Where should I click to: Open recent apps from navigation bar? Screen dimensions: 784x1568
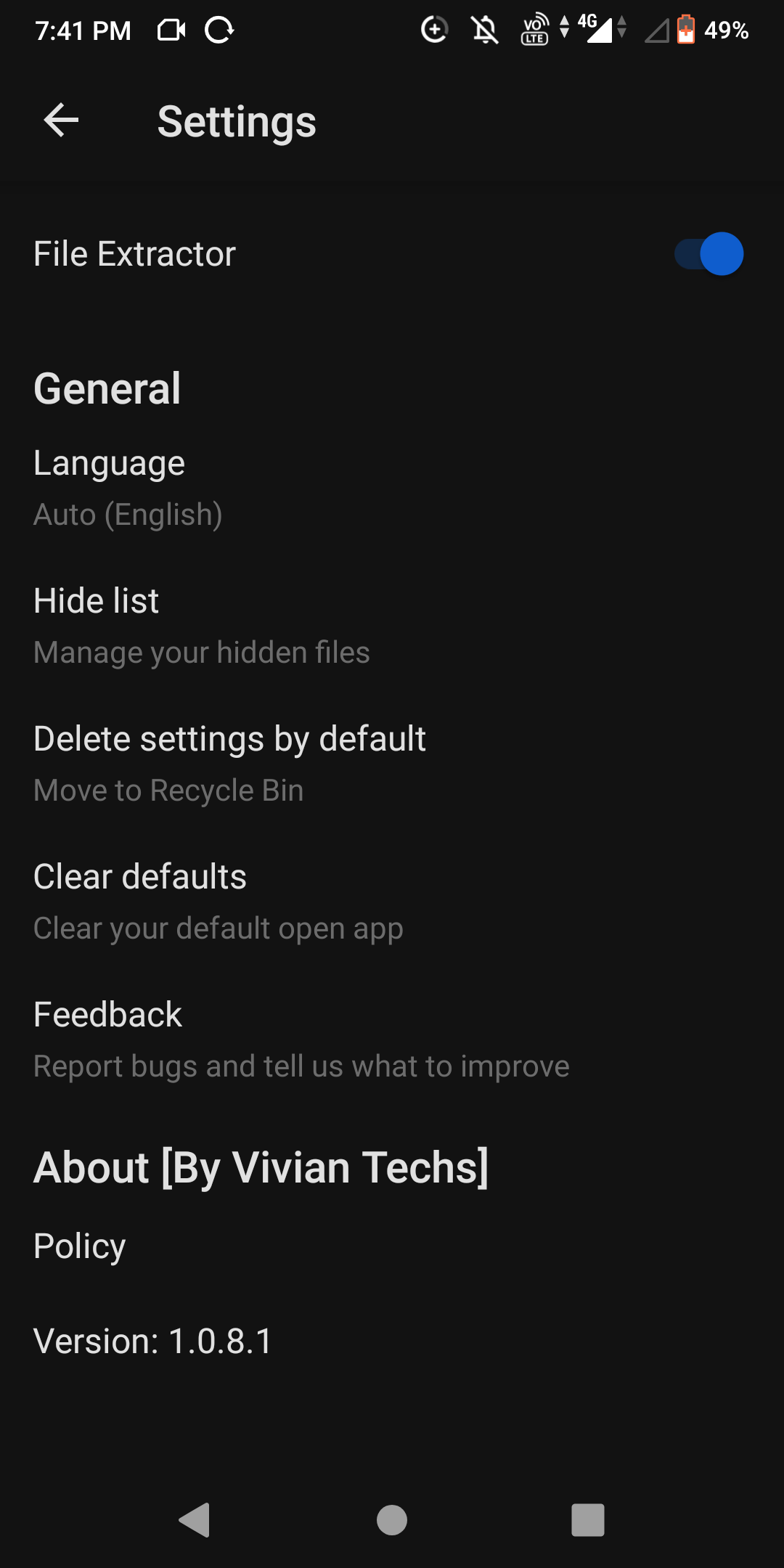pyautogui.click(x=588, y=1520)
